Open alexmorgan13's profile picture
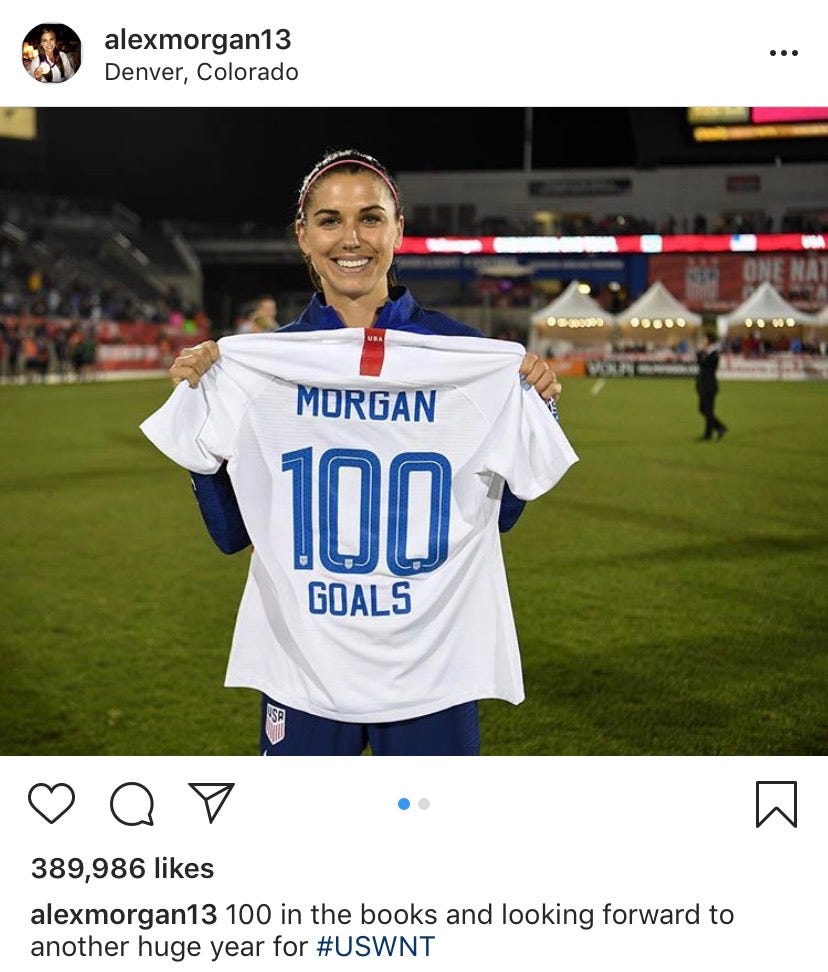The image size is (828, 972). [51, 53]
